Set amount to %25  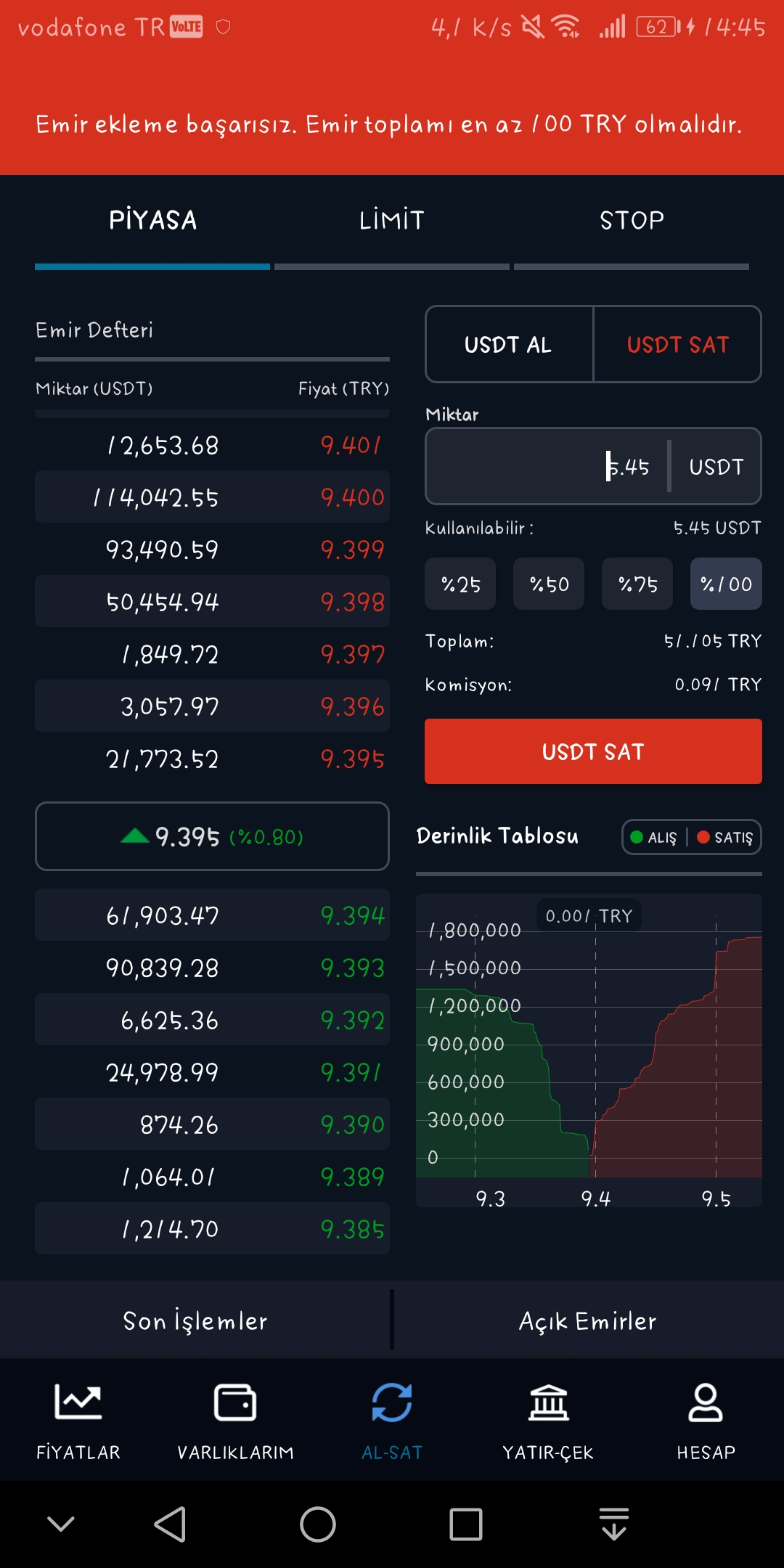tap(460, 584)
